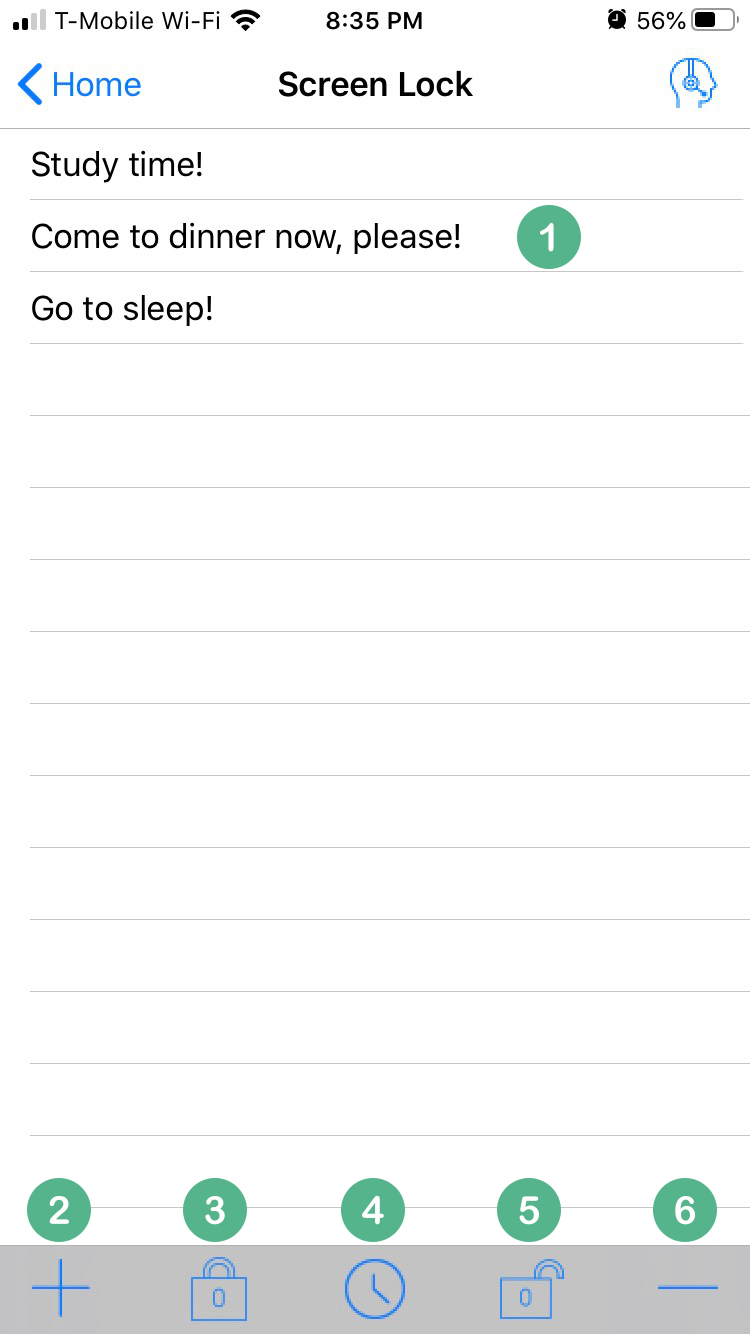Add a new message with plus icon
Screen dimensions: 750x1334
click(x=60, y=1288)
